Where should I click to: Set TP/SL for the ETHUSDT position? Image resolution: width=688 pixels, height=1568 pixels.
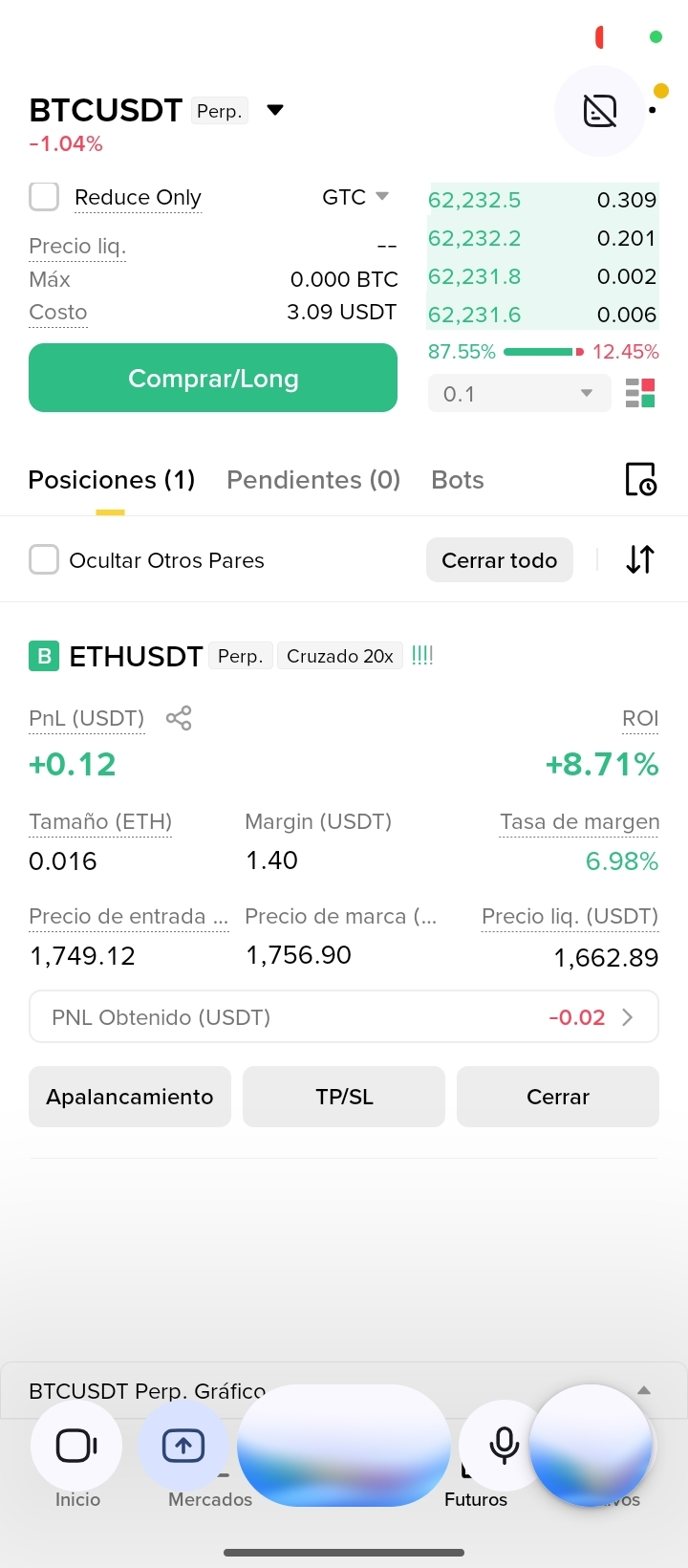(x=344, y=1097)
